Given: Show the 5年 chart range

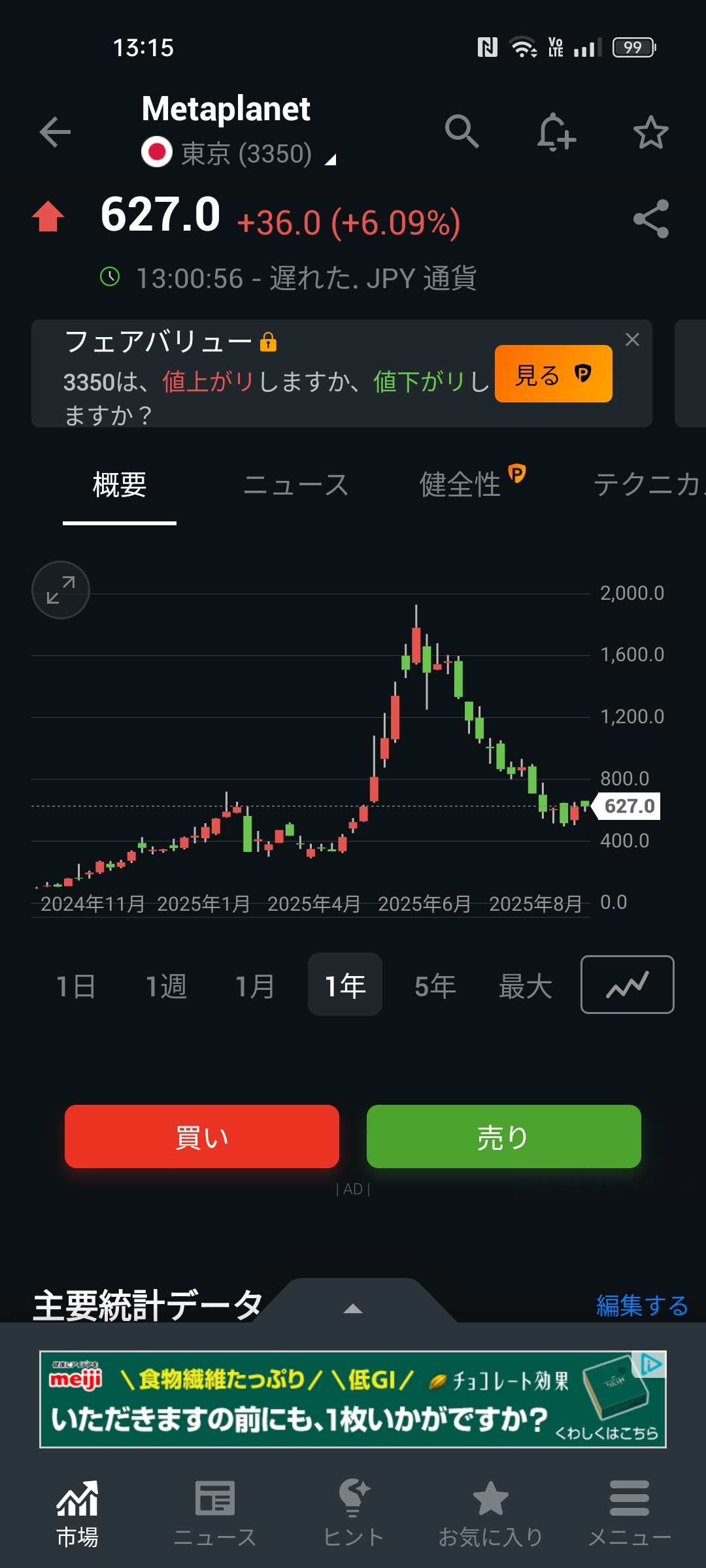Looking at the screenshot, I should [x=435, y=986].
